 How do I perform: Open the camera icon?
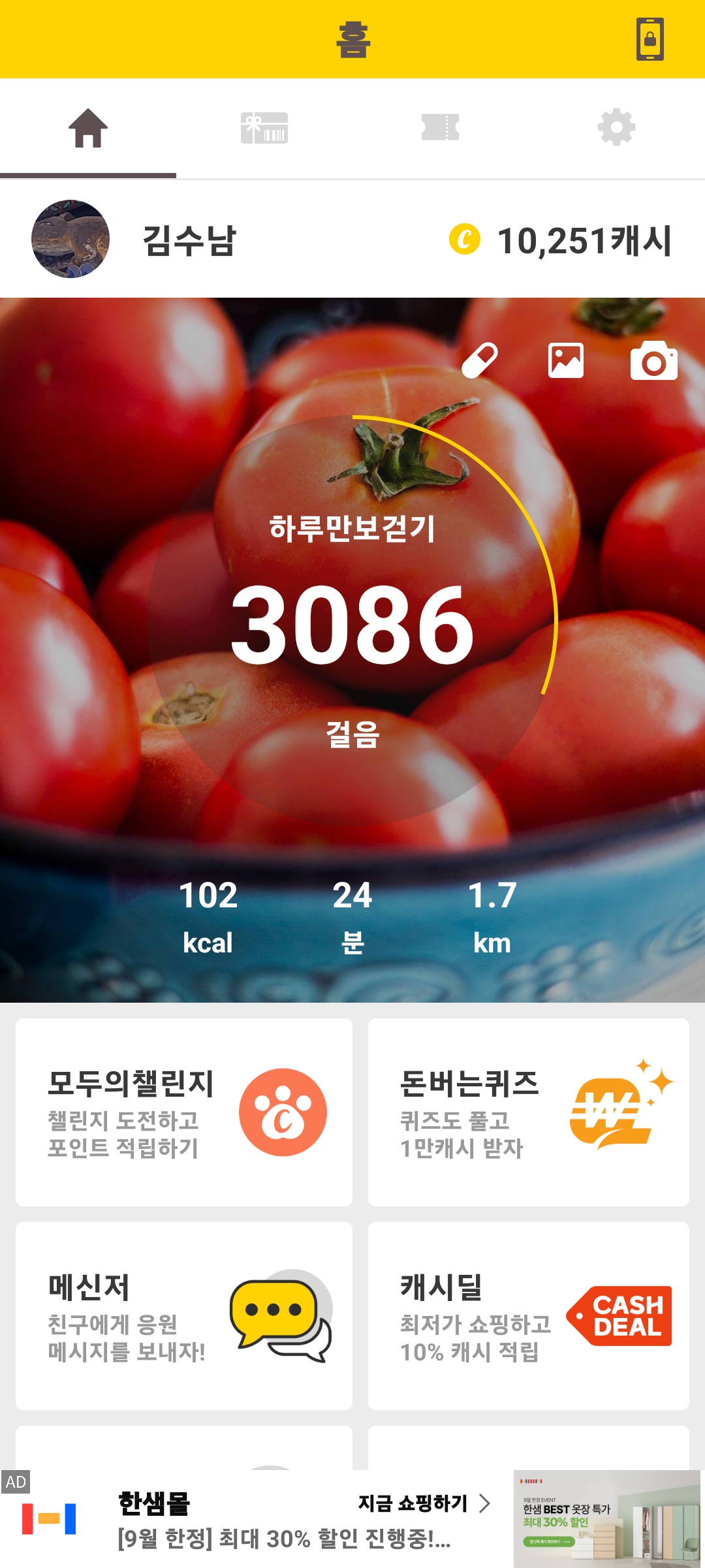(x=653, y=361)
